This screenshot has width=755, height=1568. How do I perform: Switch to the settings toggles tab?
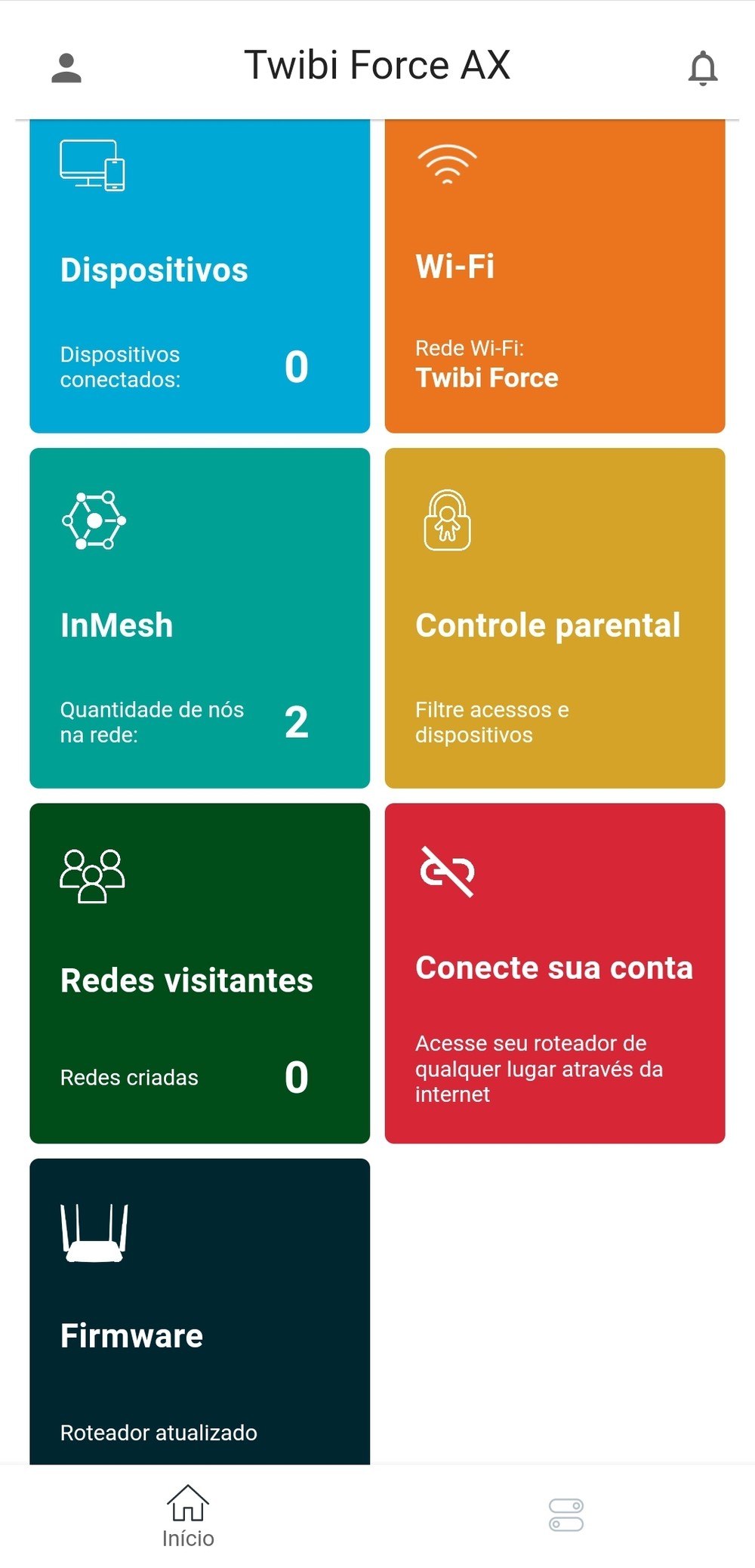(565, 1514)
